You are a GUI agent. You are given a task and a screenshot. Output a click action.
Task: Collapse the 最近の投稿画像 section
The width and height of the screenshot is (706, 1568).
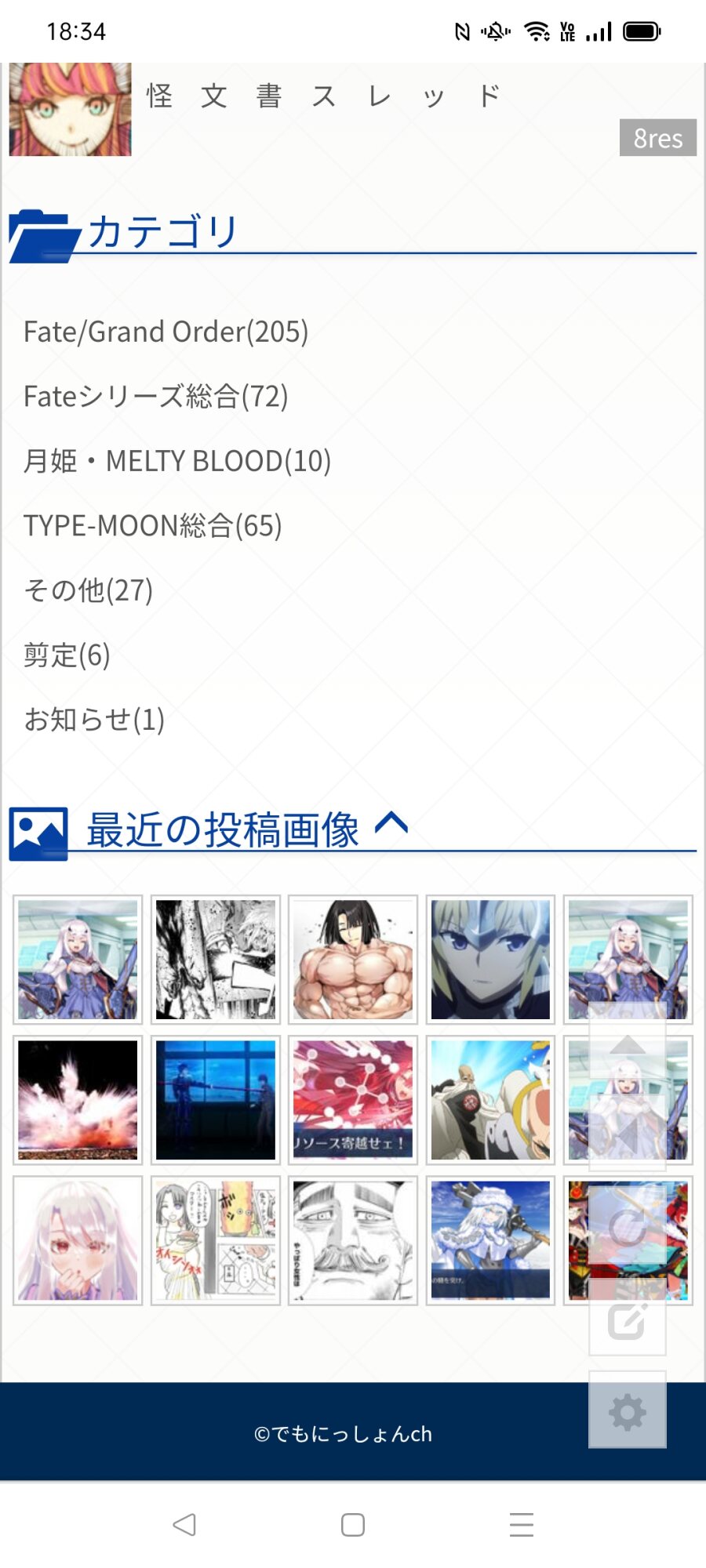tap(391, 824)
